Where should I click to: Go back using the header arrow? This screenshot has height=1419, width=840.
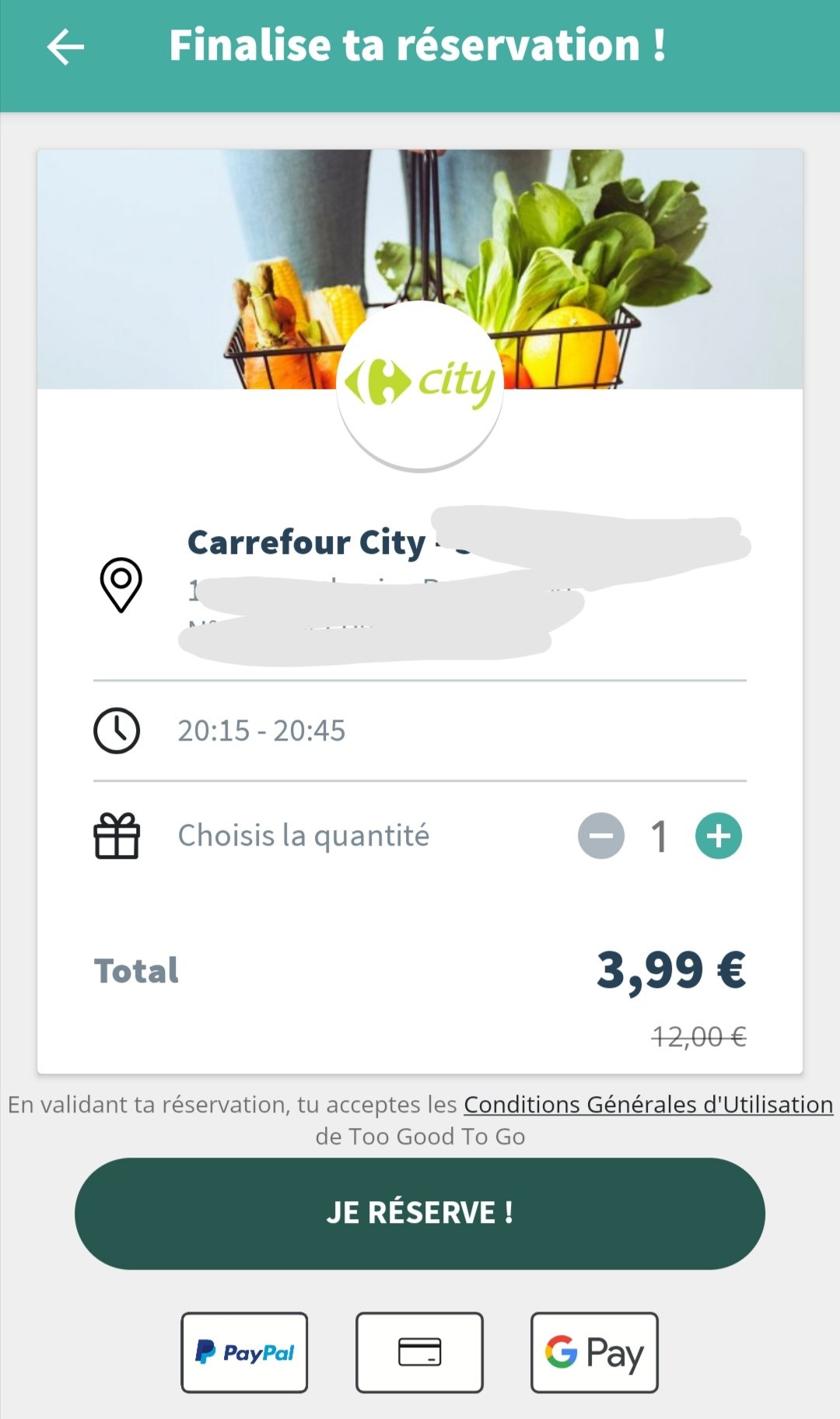pos(65,47)
